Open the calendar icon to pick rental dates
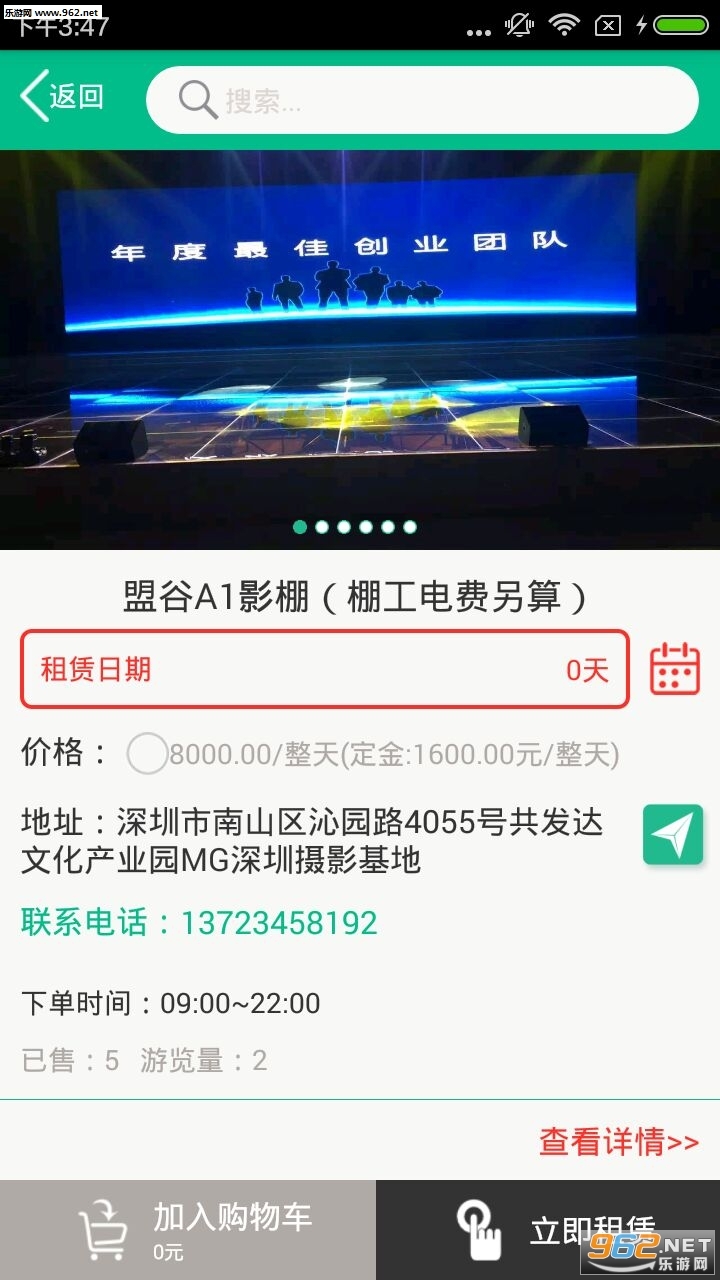This screenshot has height=1280, width=720. coord(674,670)
